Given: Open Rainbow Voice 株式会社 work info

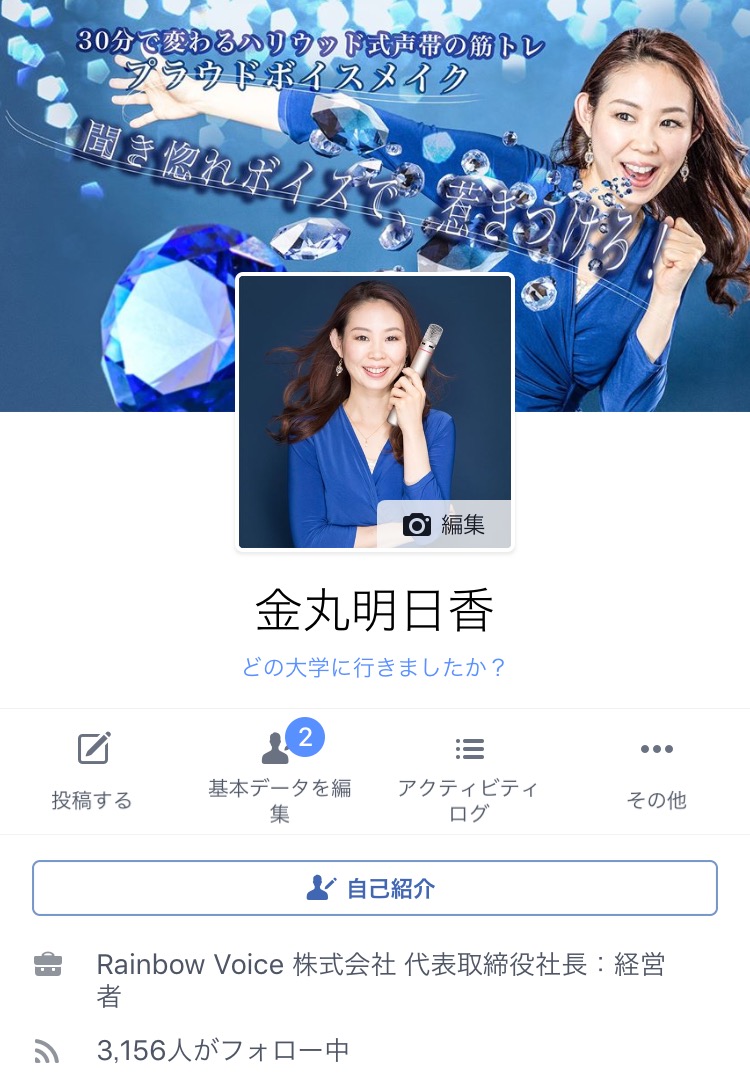Looking at the screenshot, I should point(380,979).
